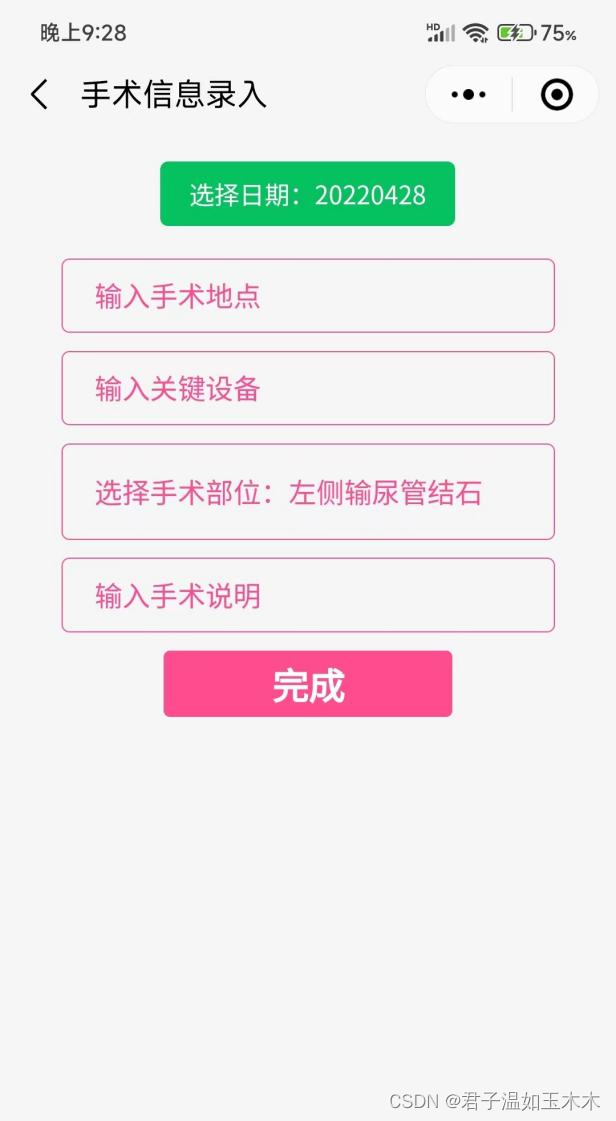Focus the 输入手术地点 field

click(308, 295)
